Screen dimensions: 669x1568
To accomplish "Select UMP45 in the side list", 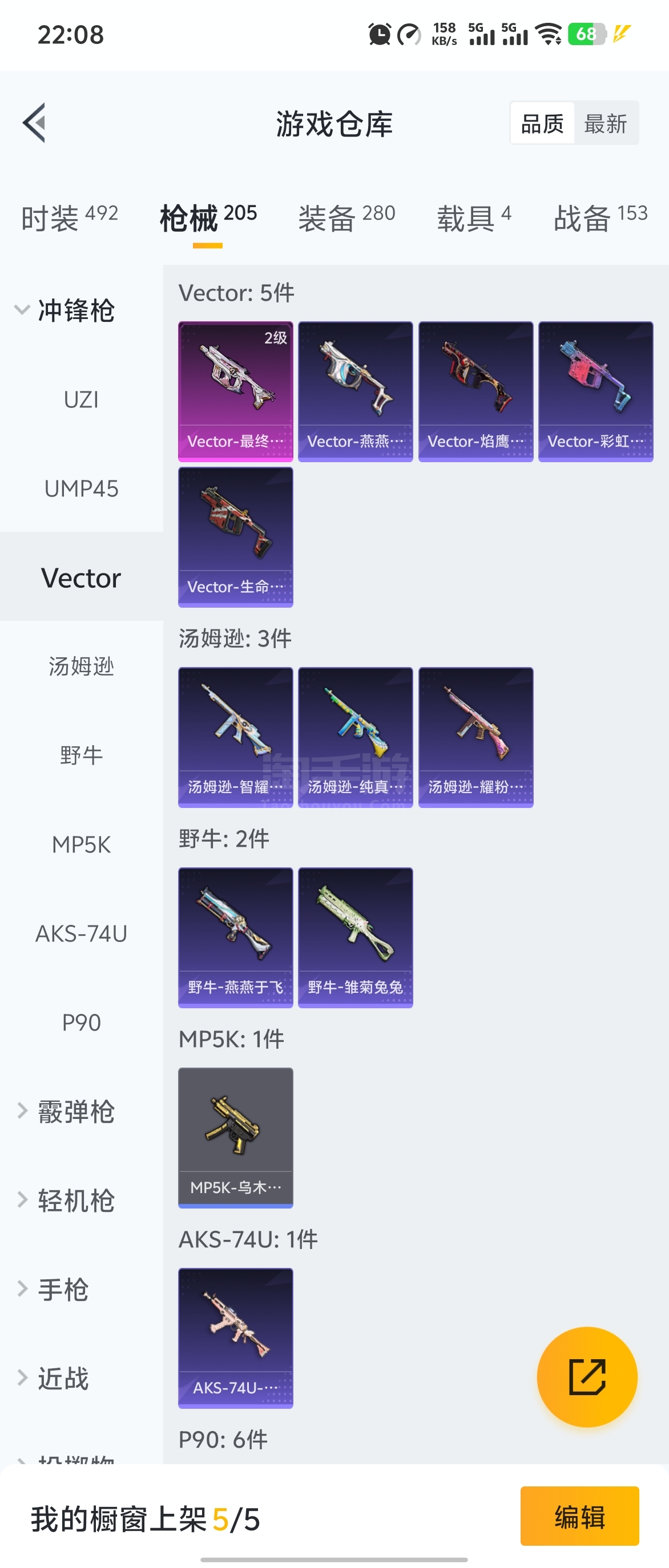I will (81, 489).
